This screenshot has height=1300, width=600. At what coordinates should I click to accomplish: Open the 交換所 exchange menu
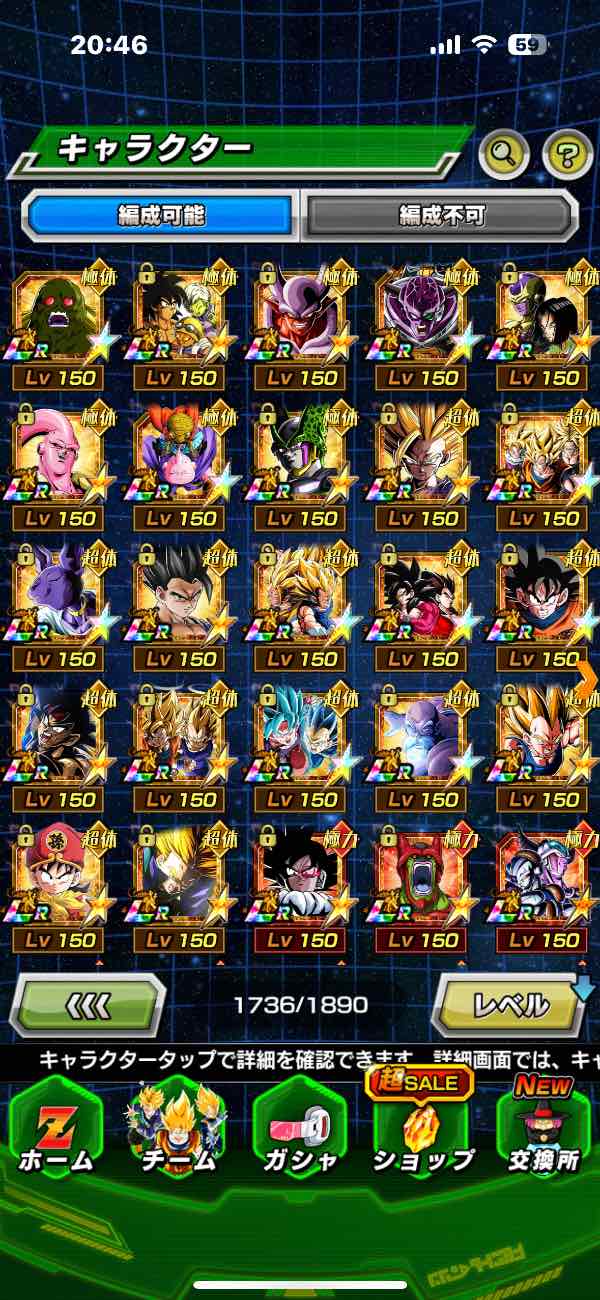(543, 1130)
